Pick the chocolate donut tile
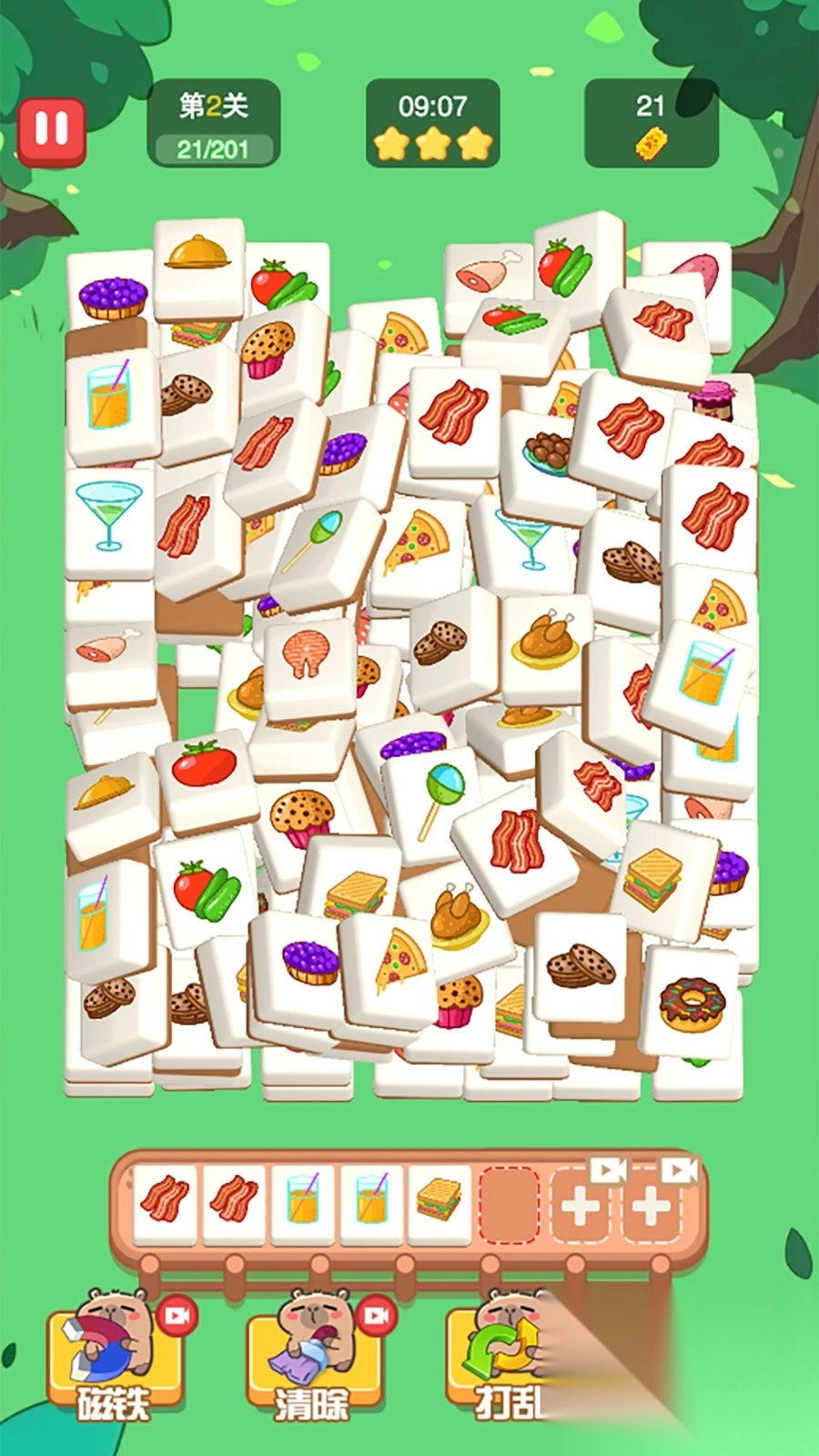Viewport: 819px width, 1456px height. point(692,1003)
